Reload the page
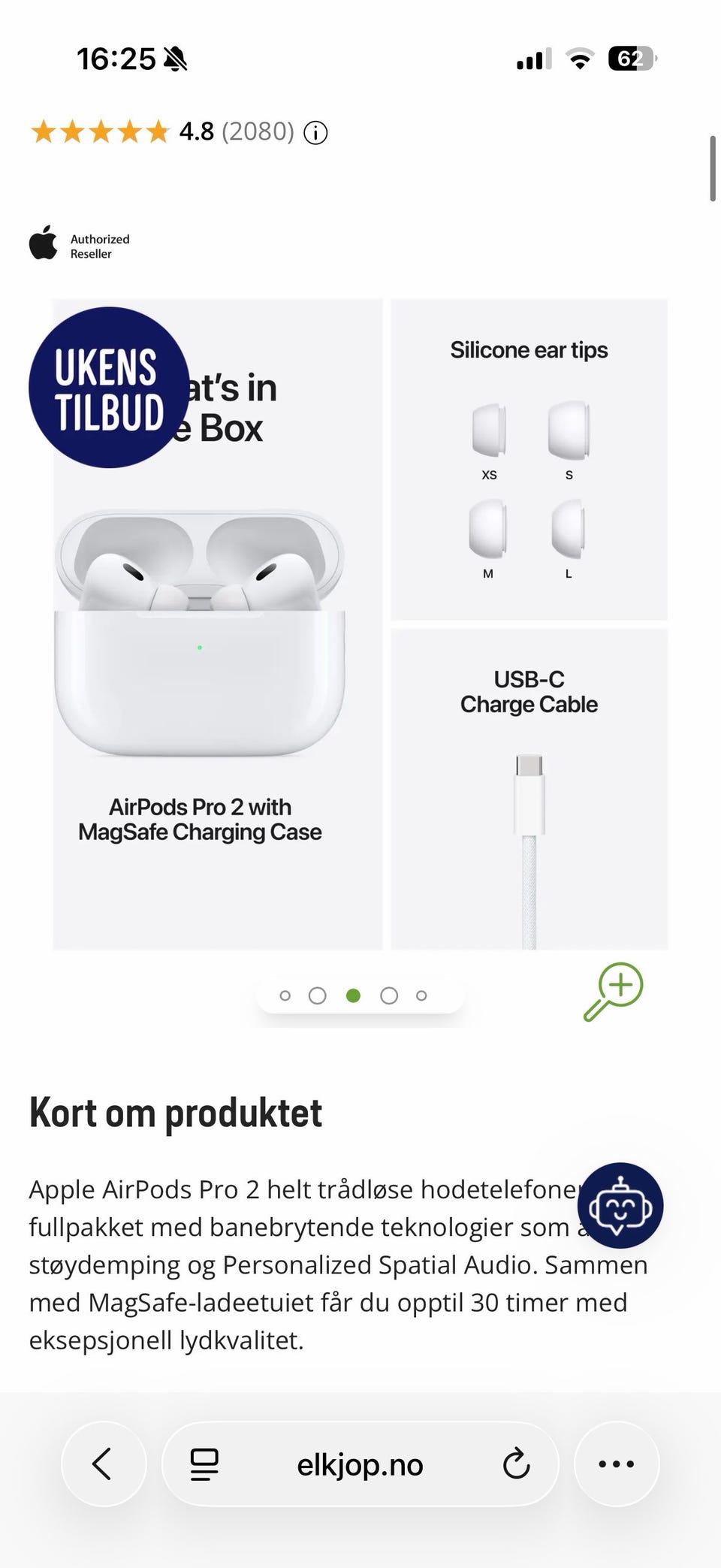The image size is (721, 1568). [516, 1464]
